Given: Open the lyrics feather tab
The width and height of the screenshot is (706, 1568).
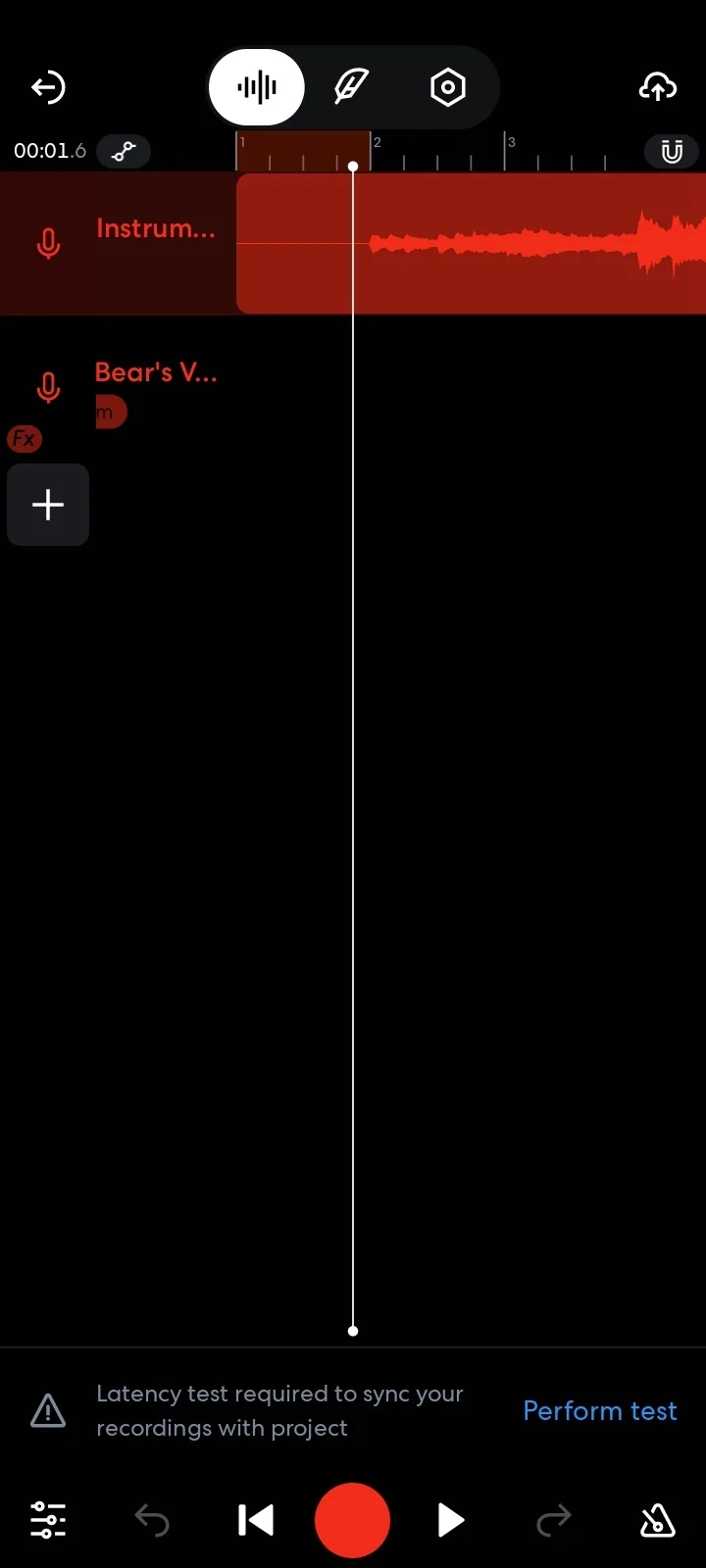Looking at the screenshot, I should tap(351, 87).
